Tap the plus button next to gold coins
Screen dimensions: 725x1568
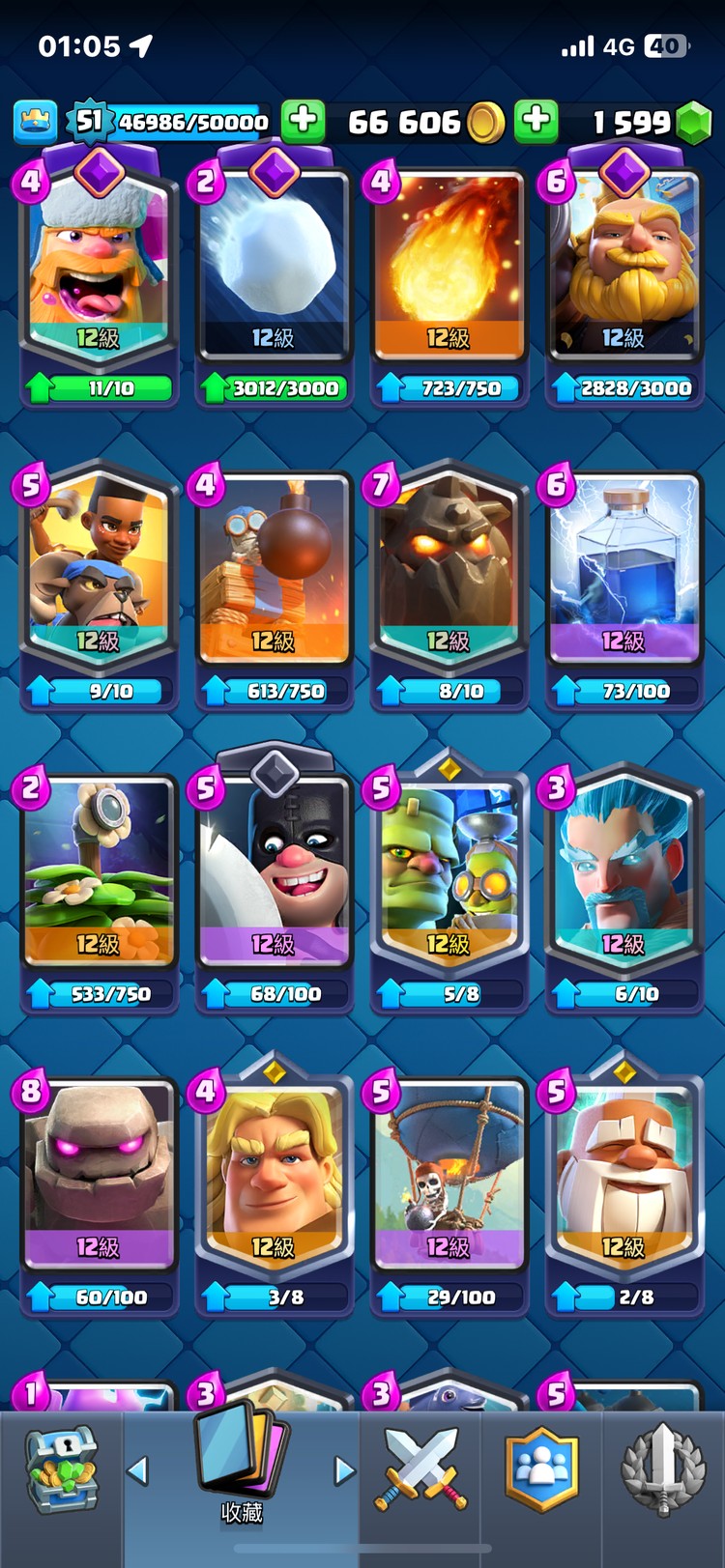303,121
